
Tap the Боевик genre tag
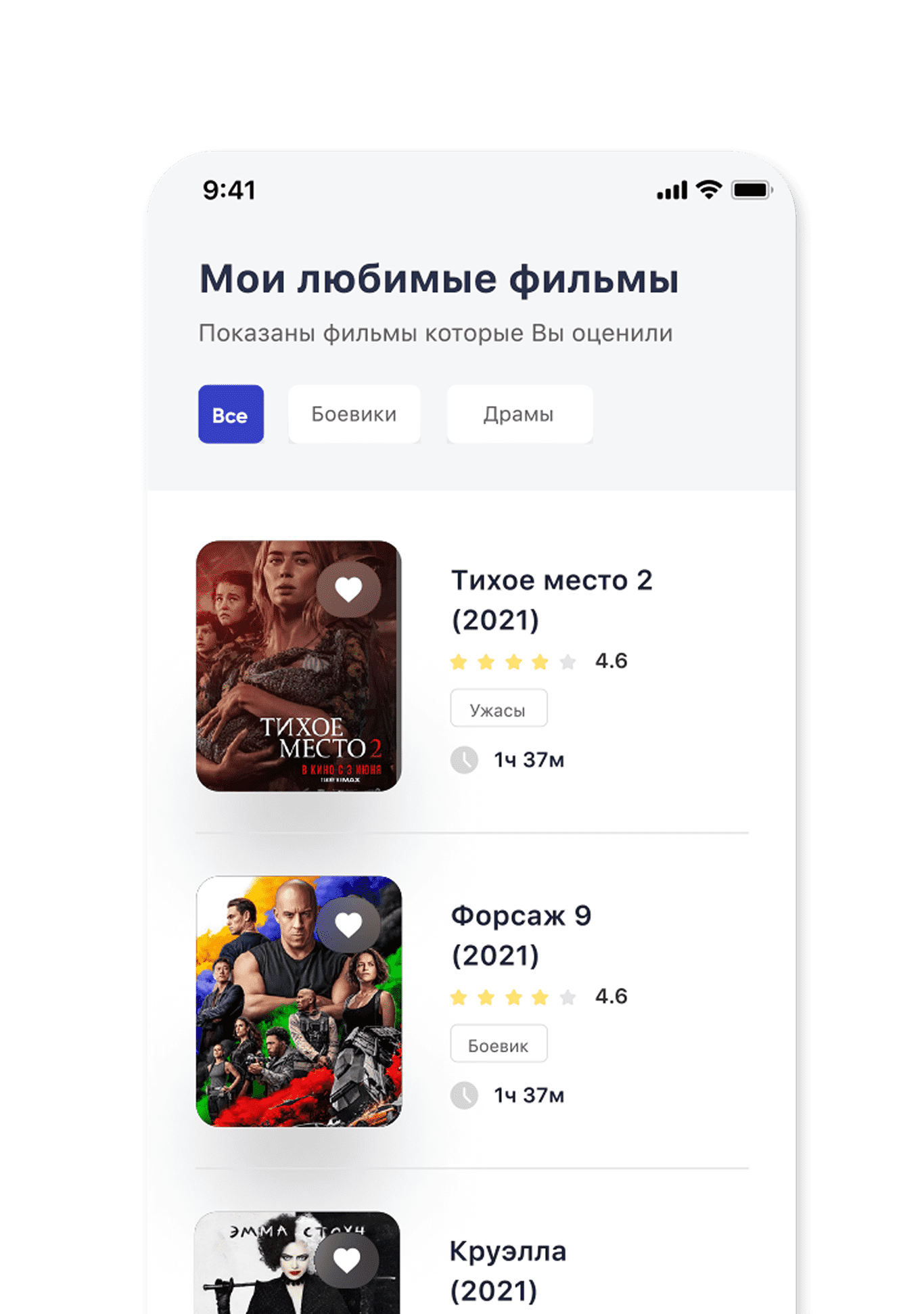click(499, 1044)
